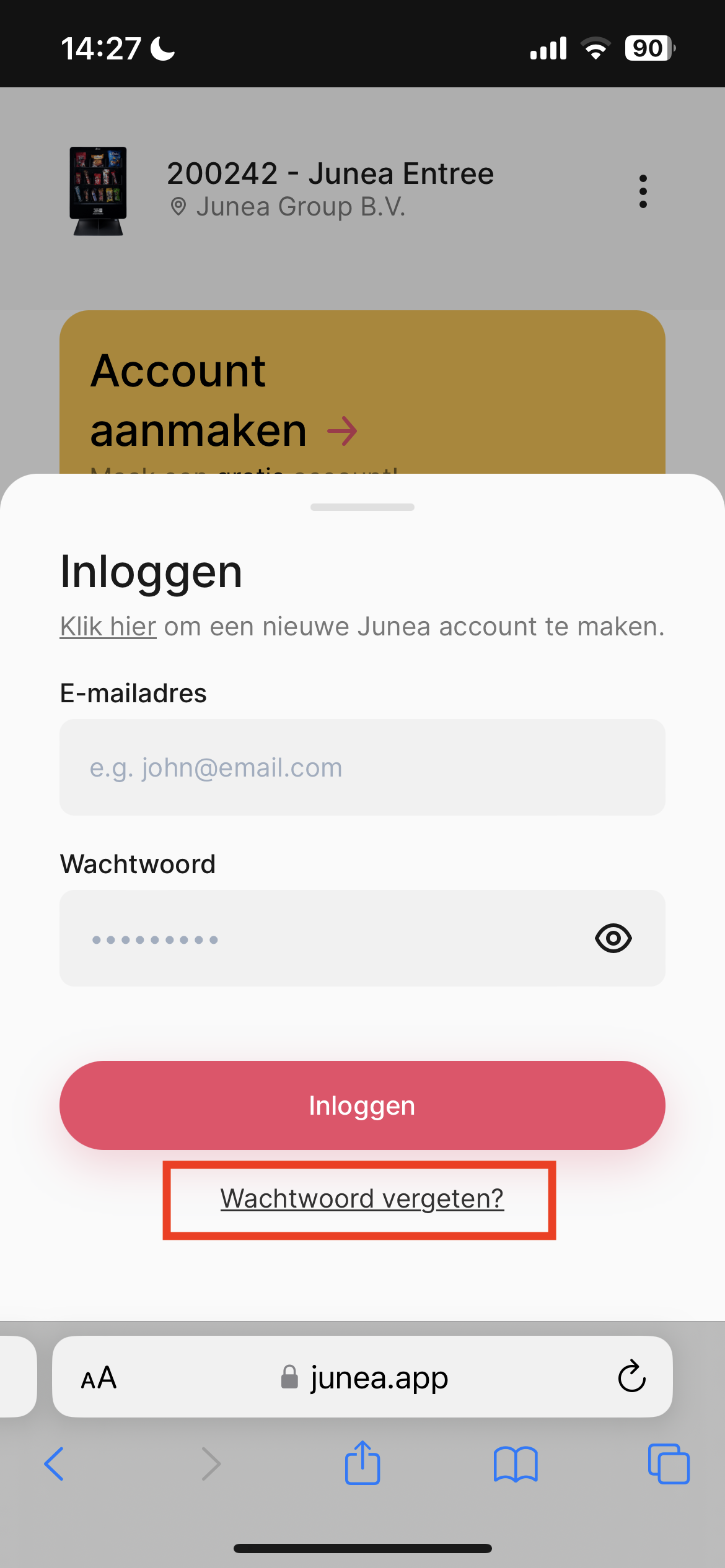The height and width of the screenshot is (1568, 725).
Task: Show the password with the eye icon
Action: click(x=613, y=938)
